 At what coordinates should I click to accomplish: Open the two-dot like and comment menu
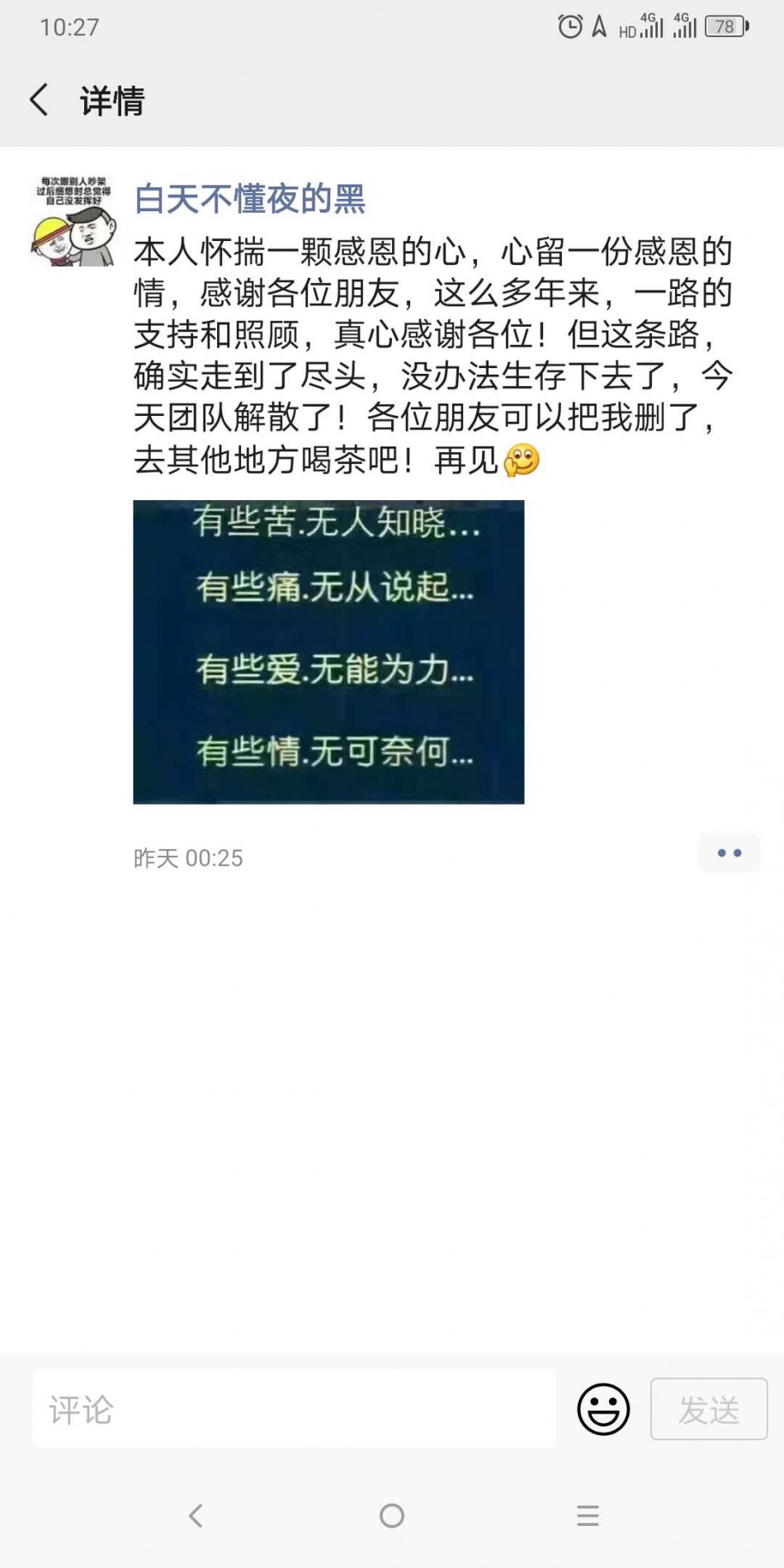[x=730, y=853]
